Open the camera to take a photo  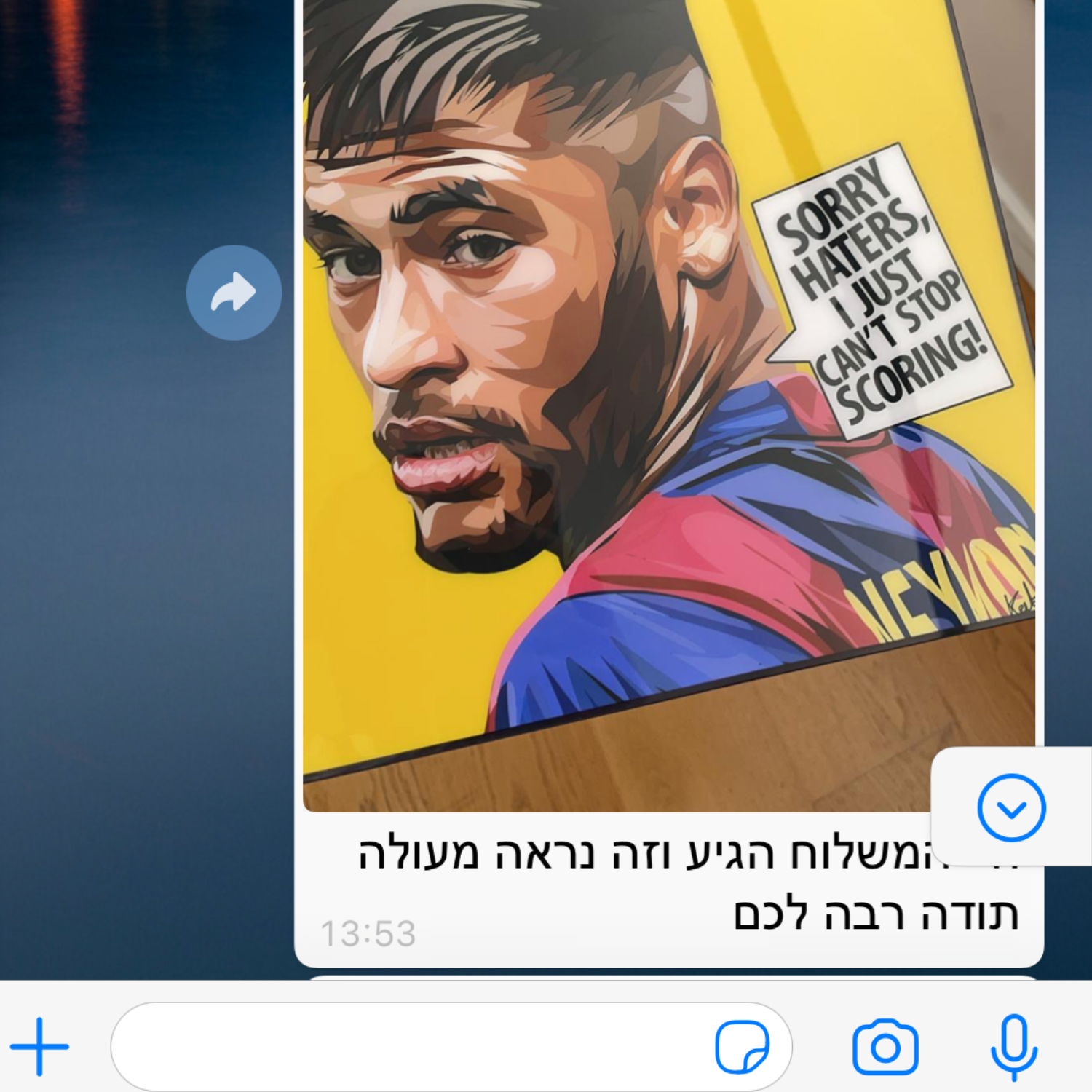pos(885,1047)
